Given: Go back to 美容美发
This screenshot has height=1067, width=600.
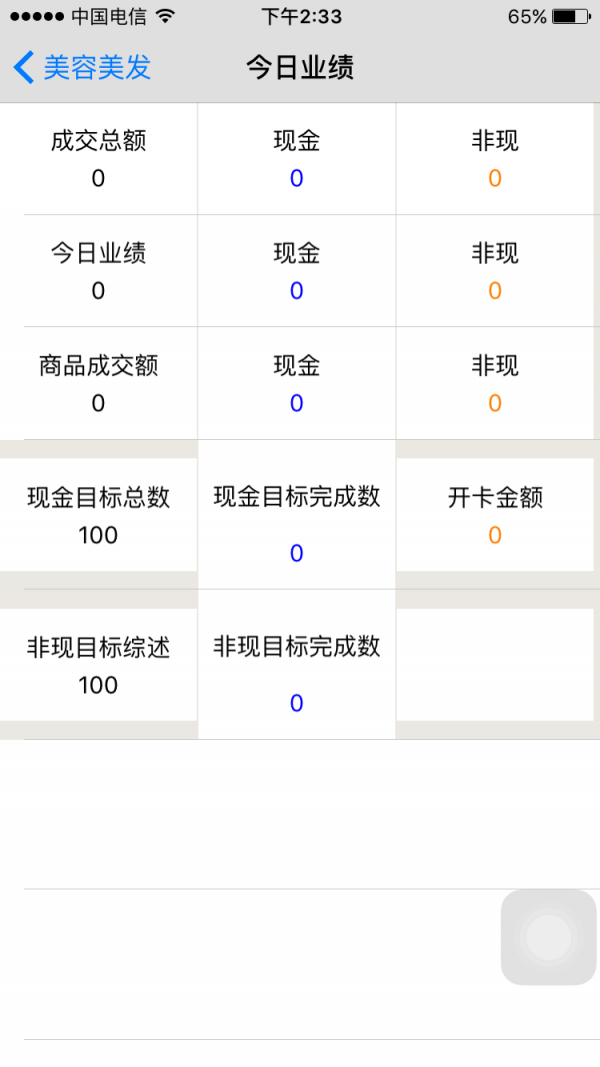Looking at the screenshot, I should pos(82,68).
